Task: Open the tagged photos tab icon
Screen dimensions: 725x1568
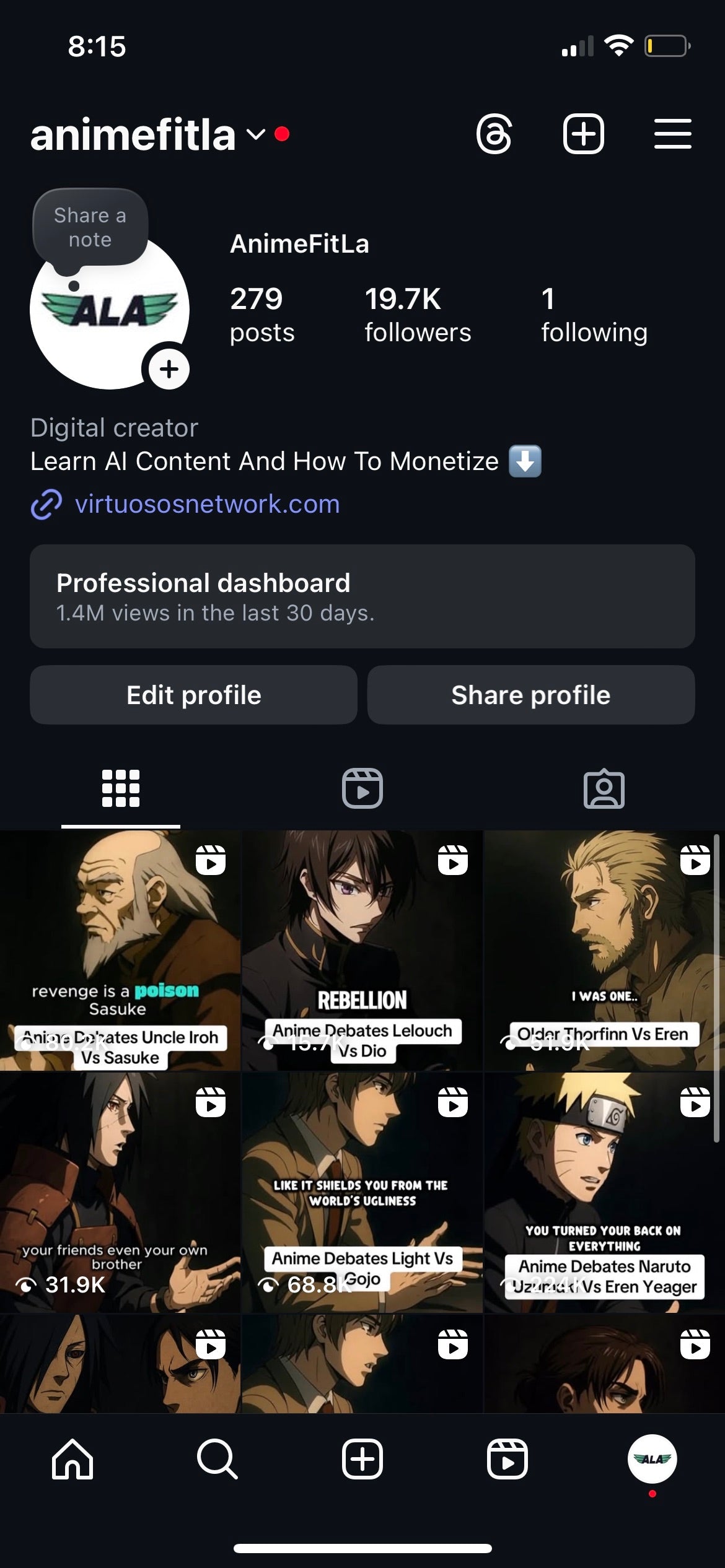Action: pos(604,788)
